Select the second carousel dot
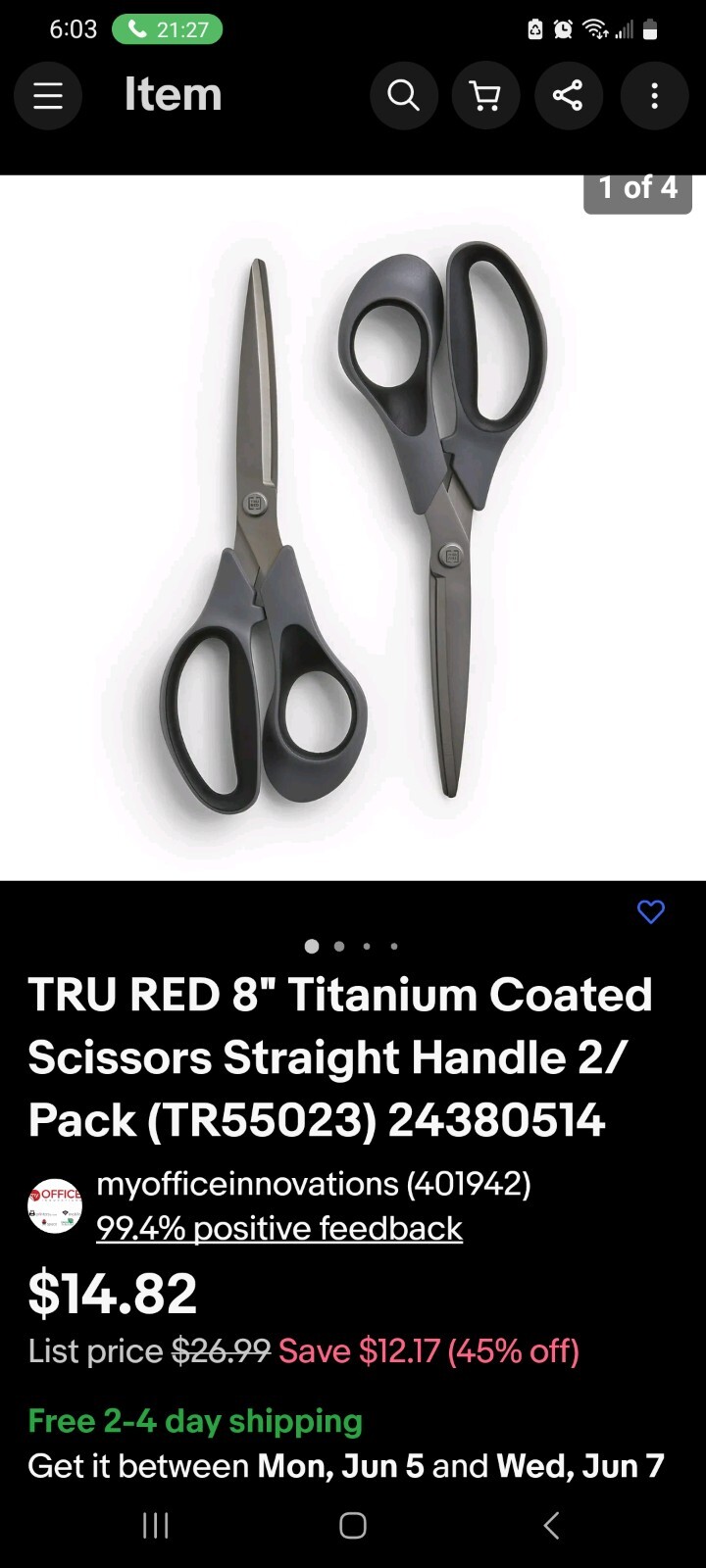The height and width of the screenshot is (1568, 706). tap(339, 946)
